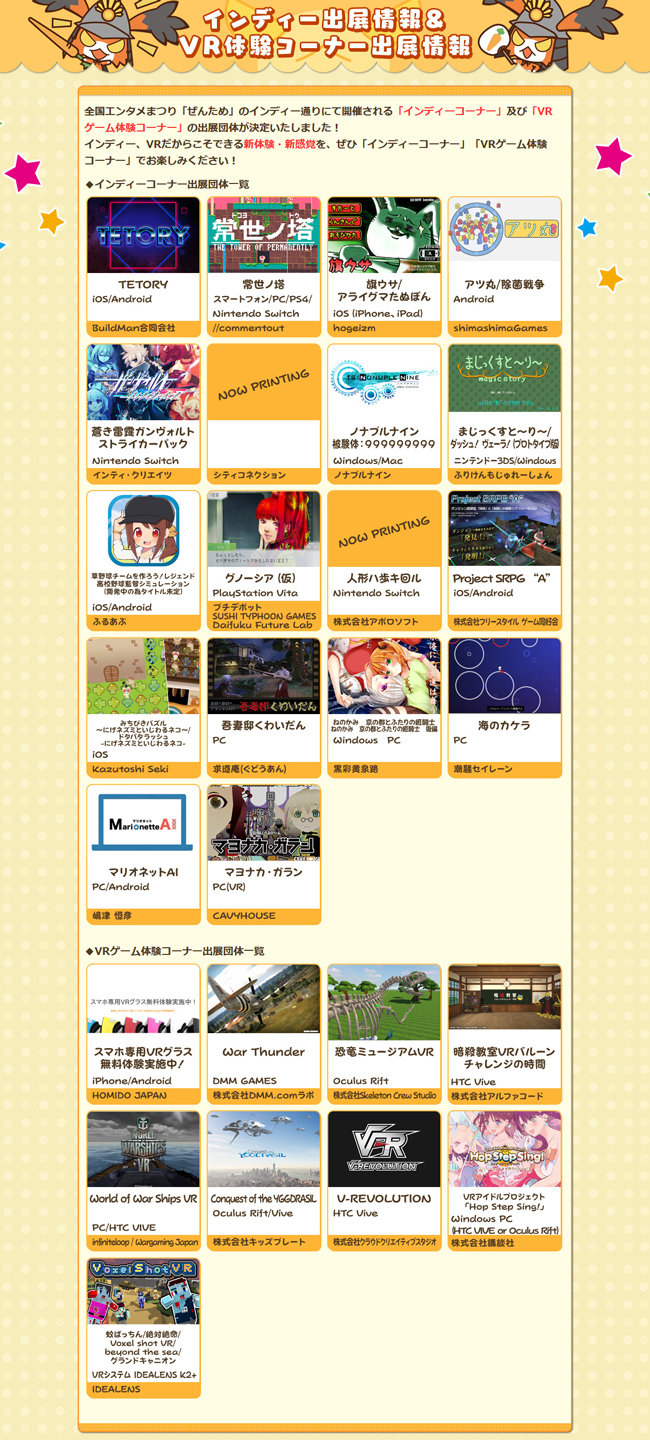Open the V-REVOLUTION card
The image size is (650, 1440).
384,1180
